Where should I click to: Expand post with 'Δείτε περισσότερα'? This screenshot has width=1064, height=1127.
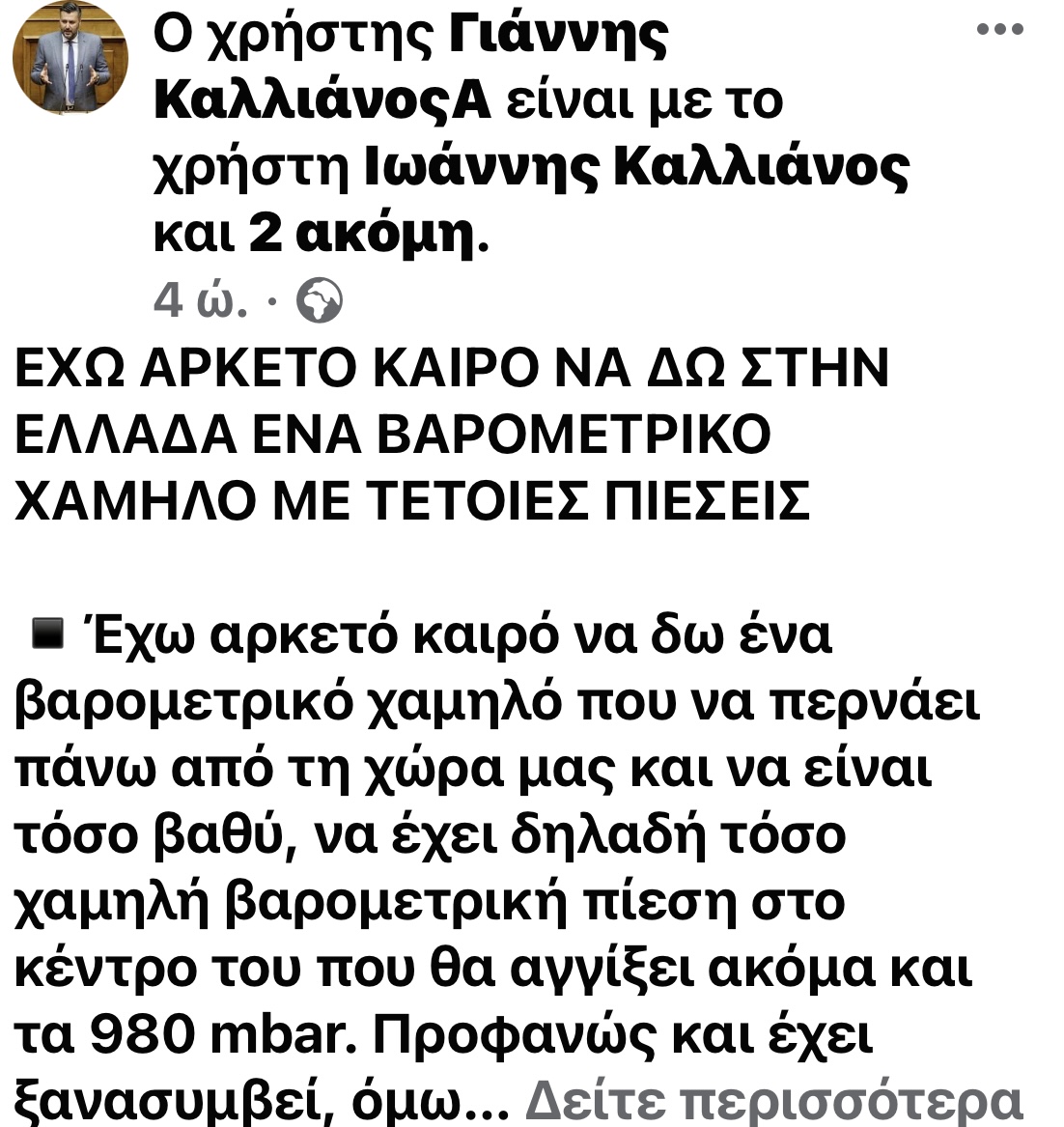point(772,1100)
